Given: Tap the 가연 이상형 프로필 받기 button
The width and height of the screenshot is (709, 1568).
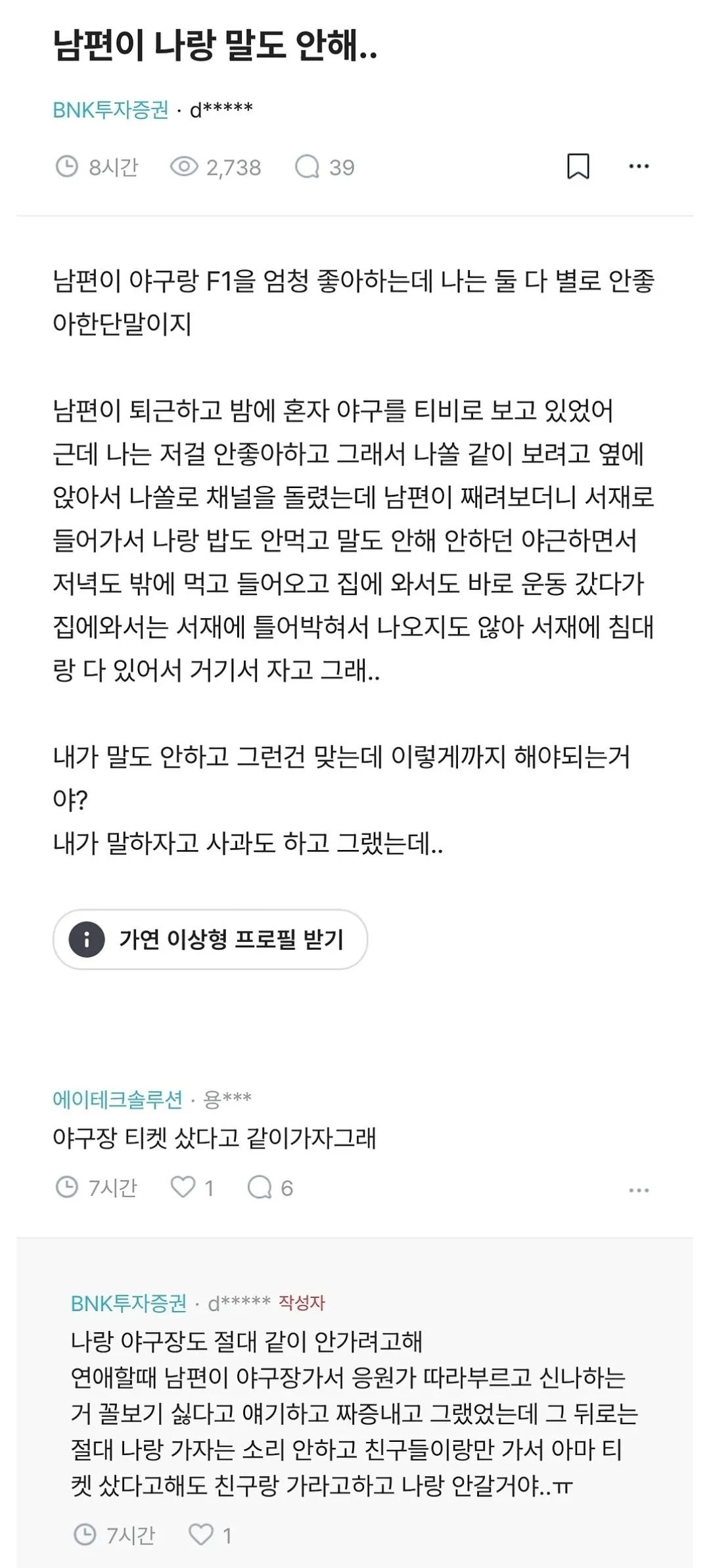Looking at the screenshot, I should pos(210,939).
